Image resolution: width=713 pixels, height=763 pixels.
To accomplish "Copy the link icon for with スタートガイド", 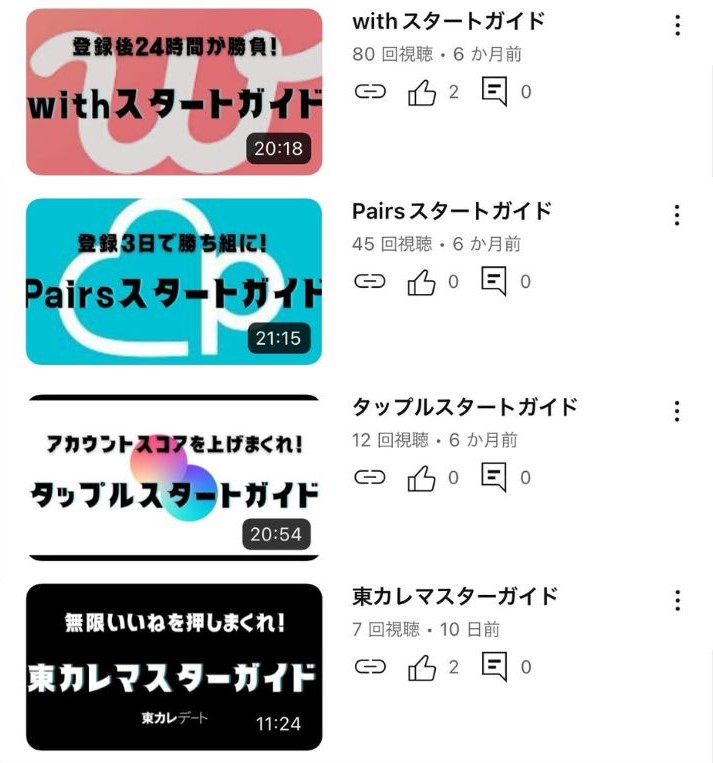I will click(x=370, y=92).
